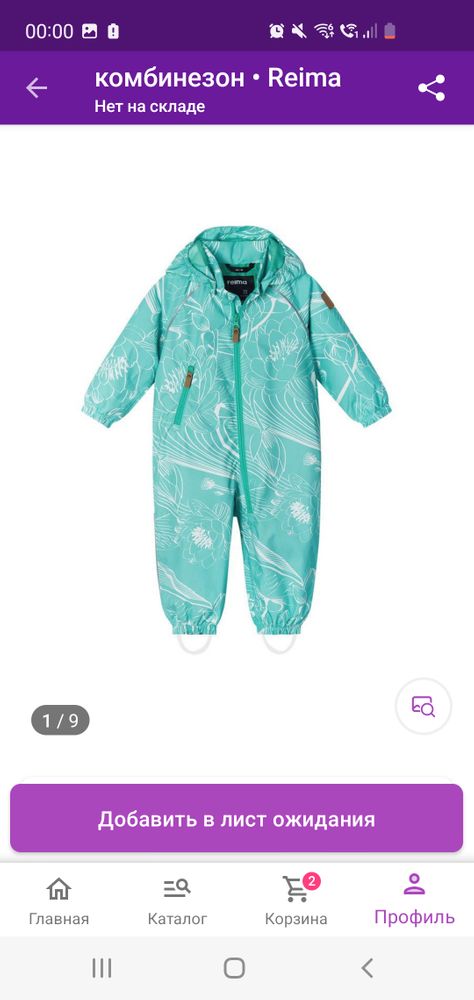Open the visual similar-items search icon
This screenshot has height=1000, width=474.
[424, 706]
